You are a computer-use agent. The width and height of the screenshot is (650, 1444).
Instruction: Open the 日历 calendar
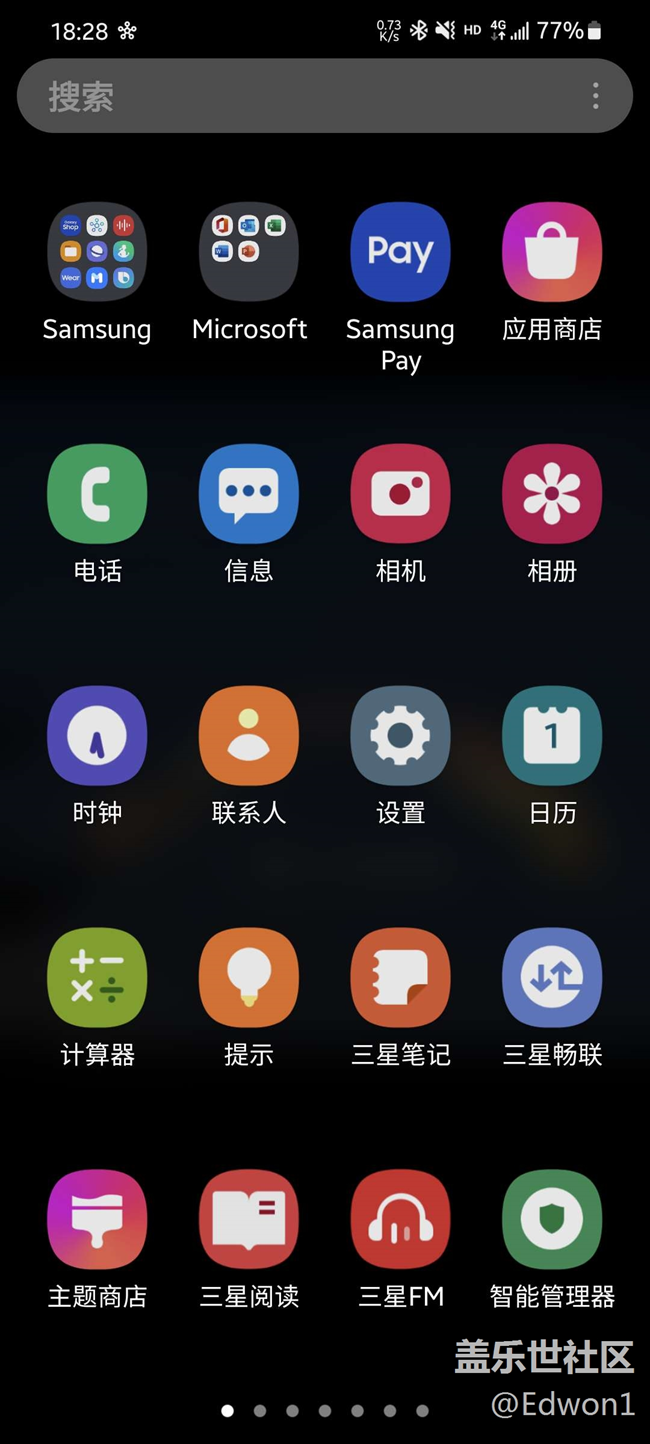click(x=552, y=736)
